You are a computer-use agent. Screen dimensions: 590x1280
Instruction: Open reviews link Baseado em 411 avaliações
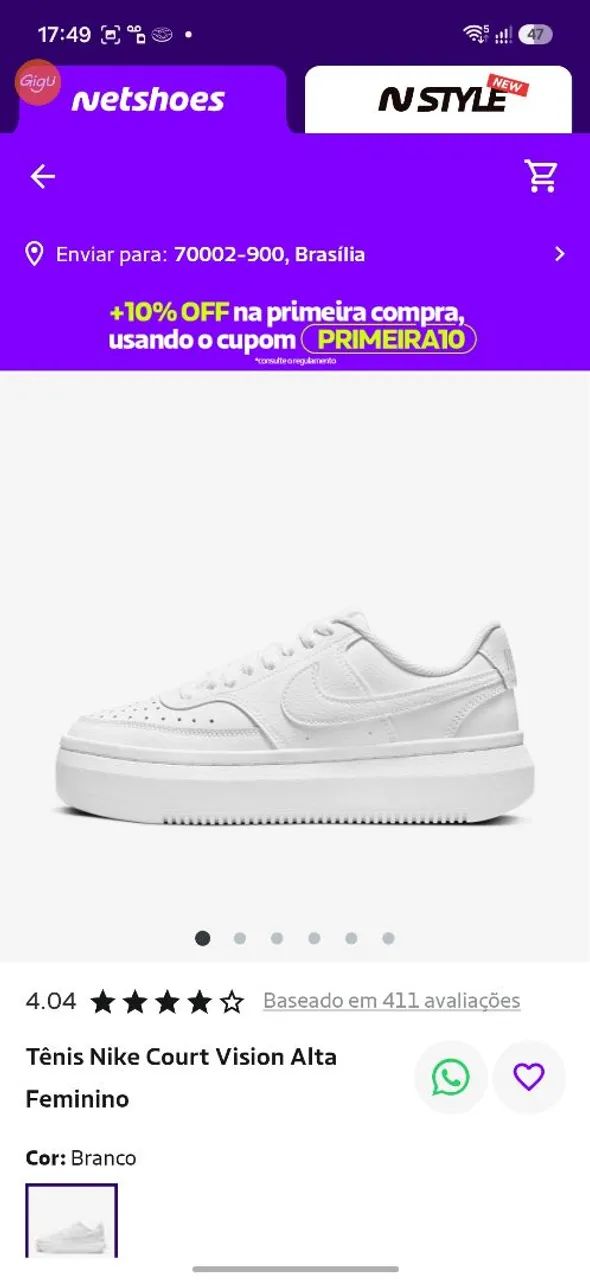click(392, 1000)
